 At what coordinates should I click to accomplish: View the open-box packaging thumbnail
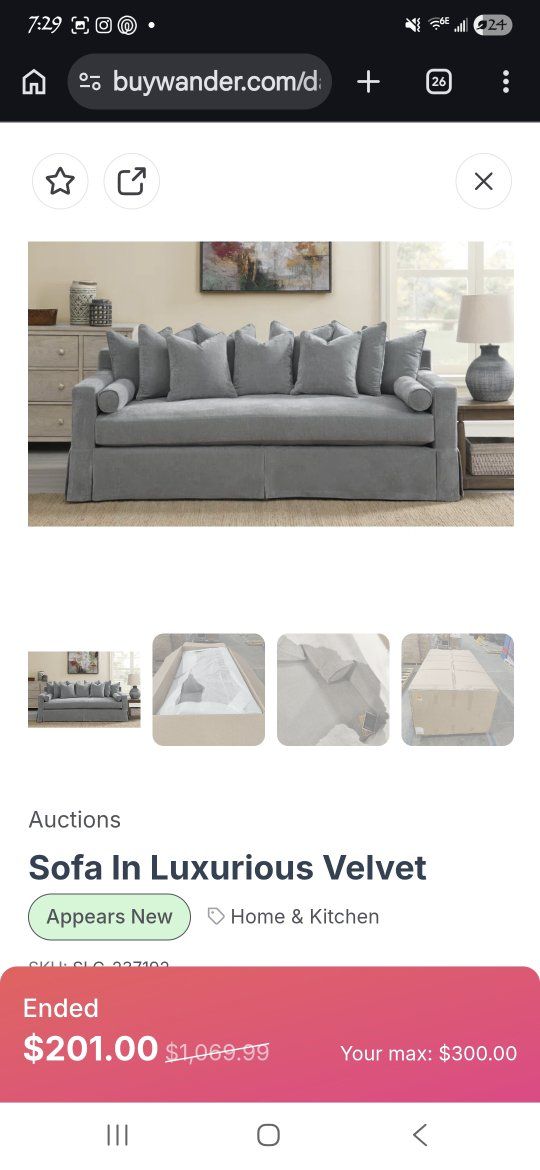209,689
